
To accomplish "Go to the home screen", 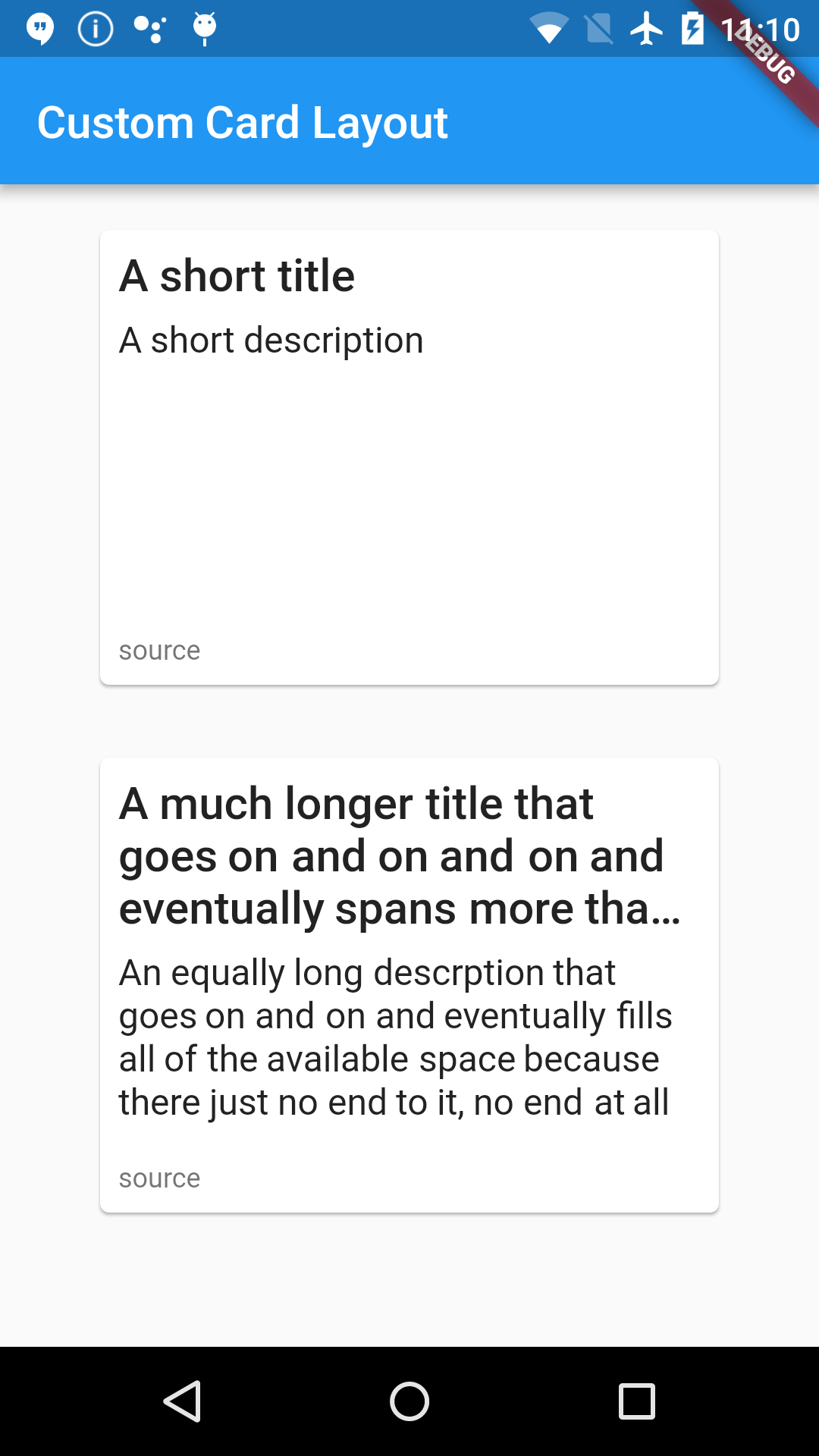I will [x=409, y=1401].
